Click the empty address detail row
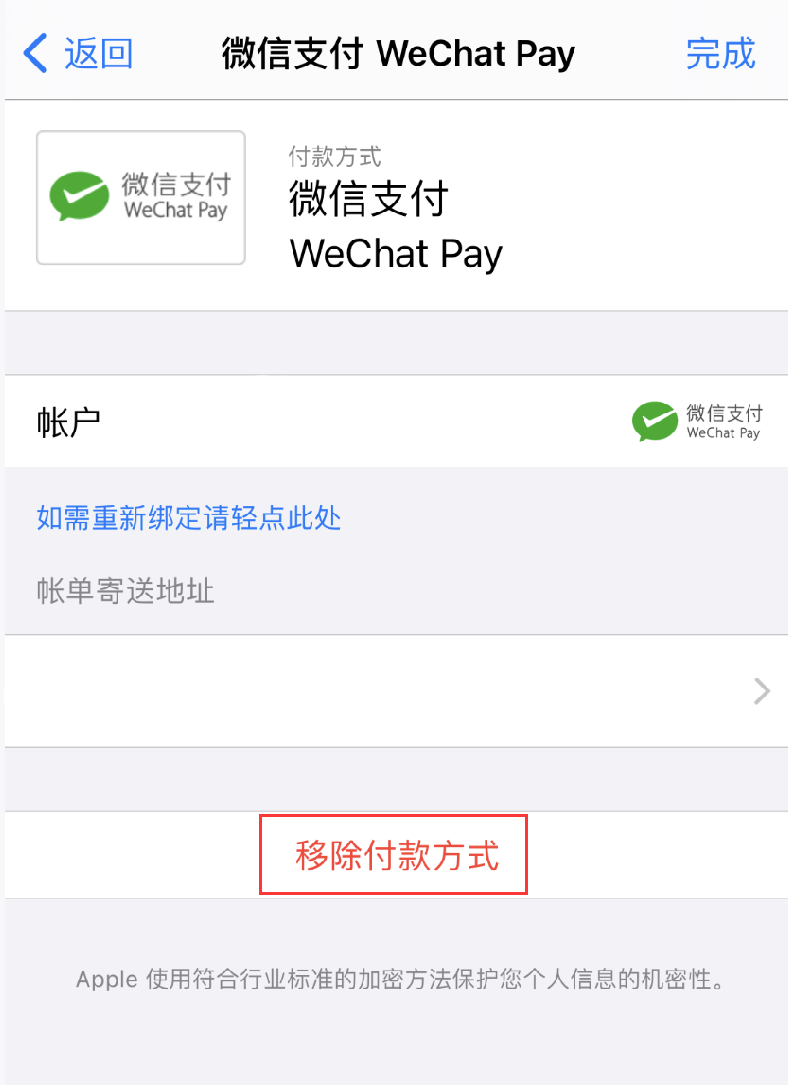Image resolution: width=788 pixels, height=1085 pixels. tap(394, 691)
